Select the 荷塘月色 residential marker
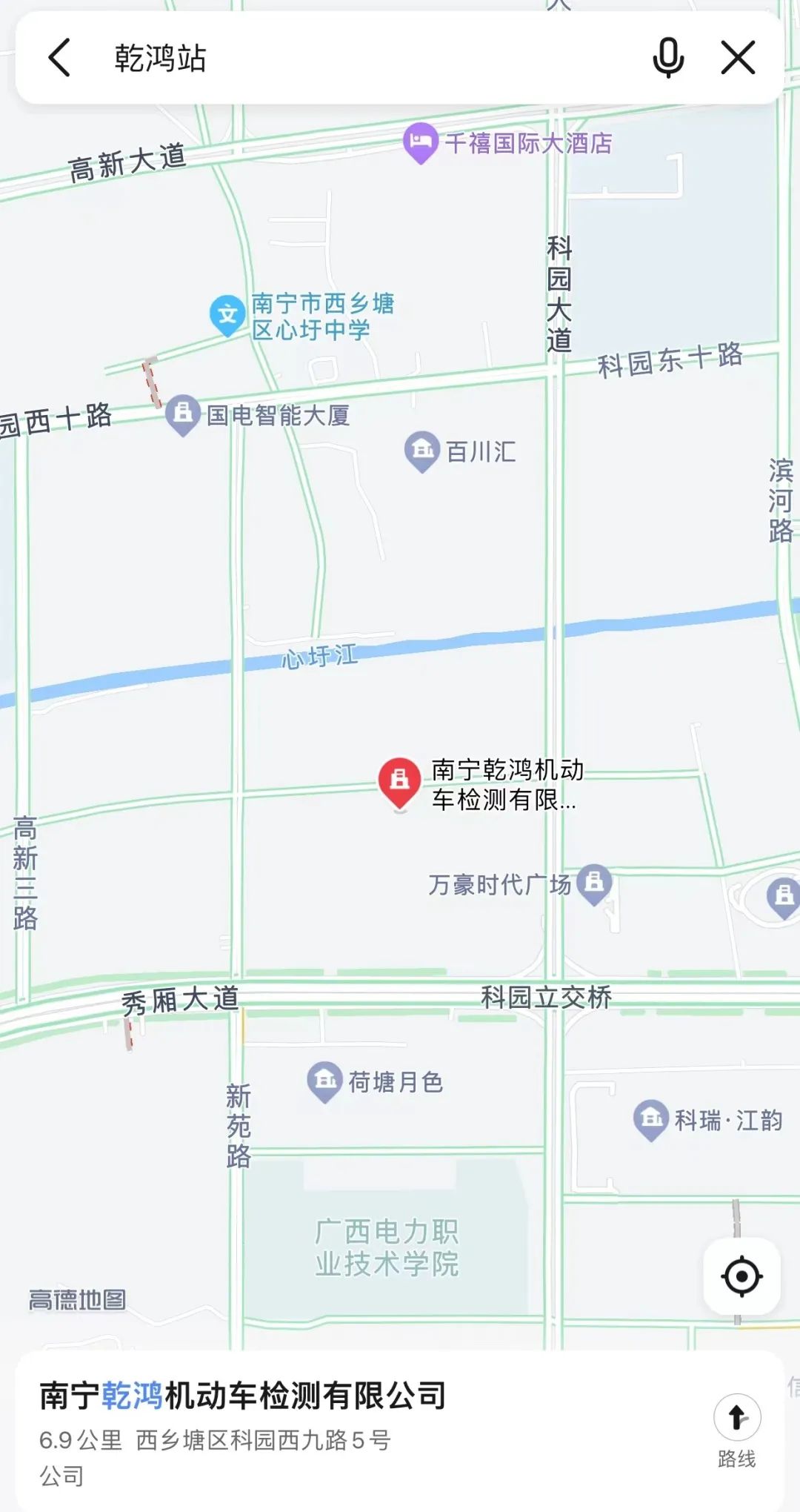 click(x=324, y=1081)
